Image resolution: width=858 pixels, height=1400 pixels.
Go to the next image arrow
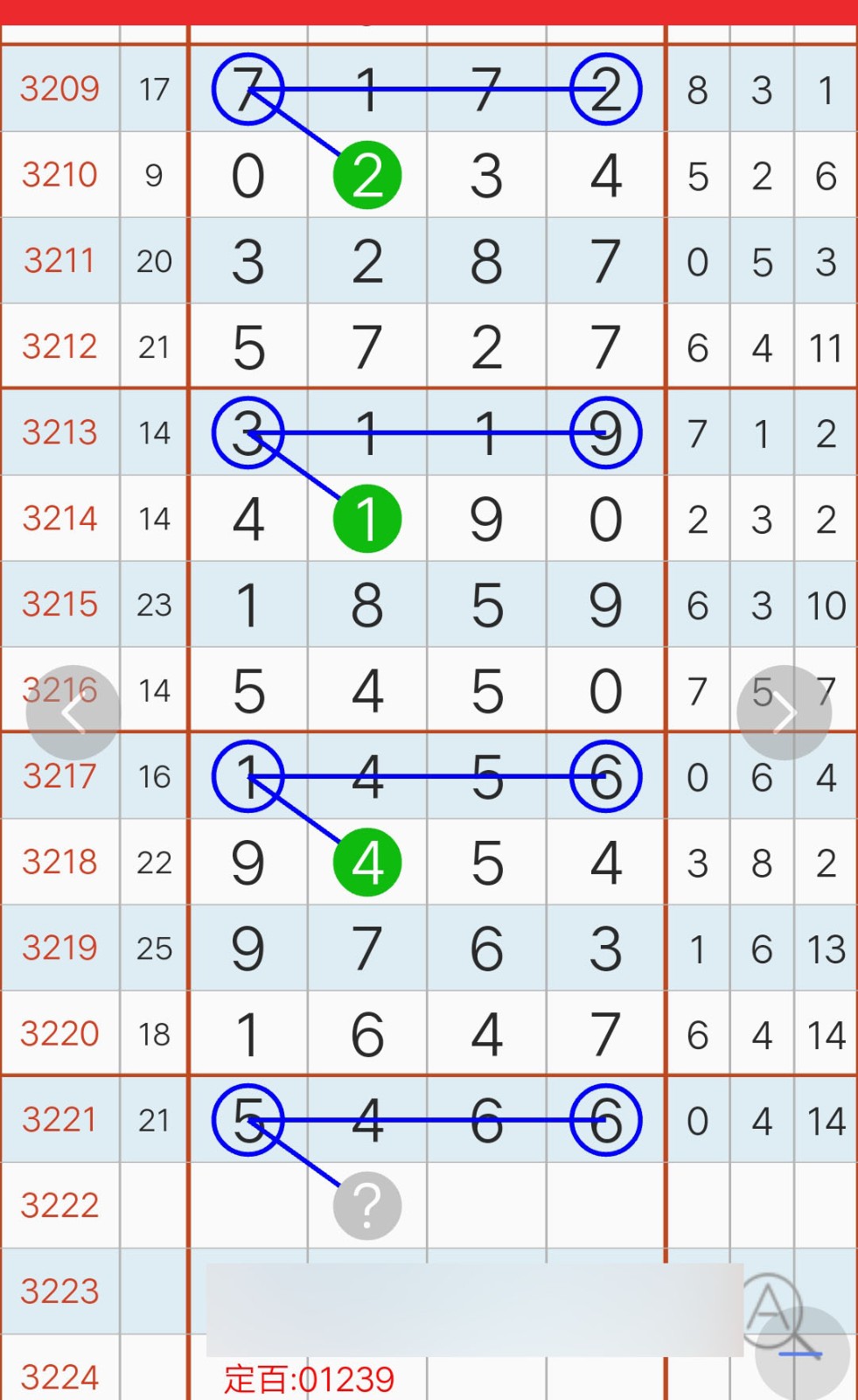point(785,712)
